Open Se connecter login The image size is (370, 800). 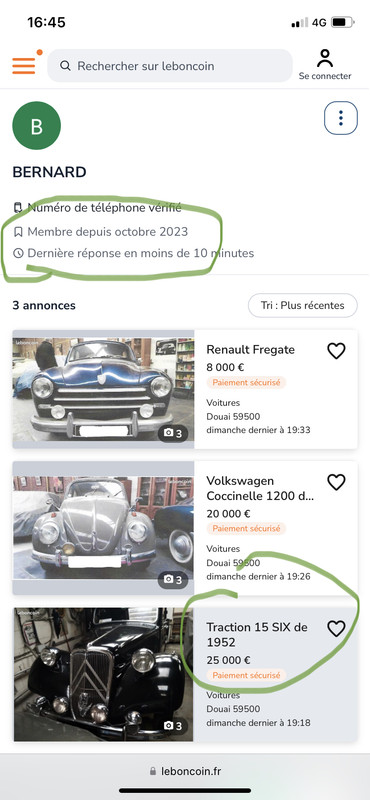[325, 65]
